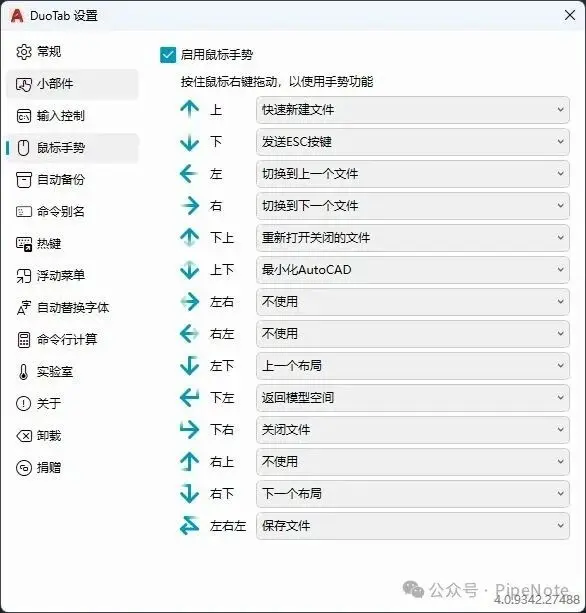The image size is (586, 613).
Task: Change the 上下 gesture set to 最小化AutoCAD
Action: click(x=413, y=270)
